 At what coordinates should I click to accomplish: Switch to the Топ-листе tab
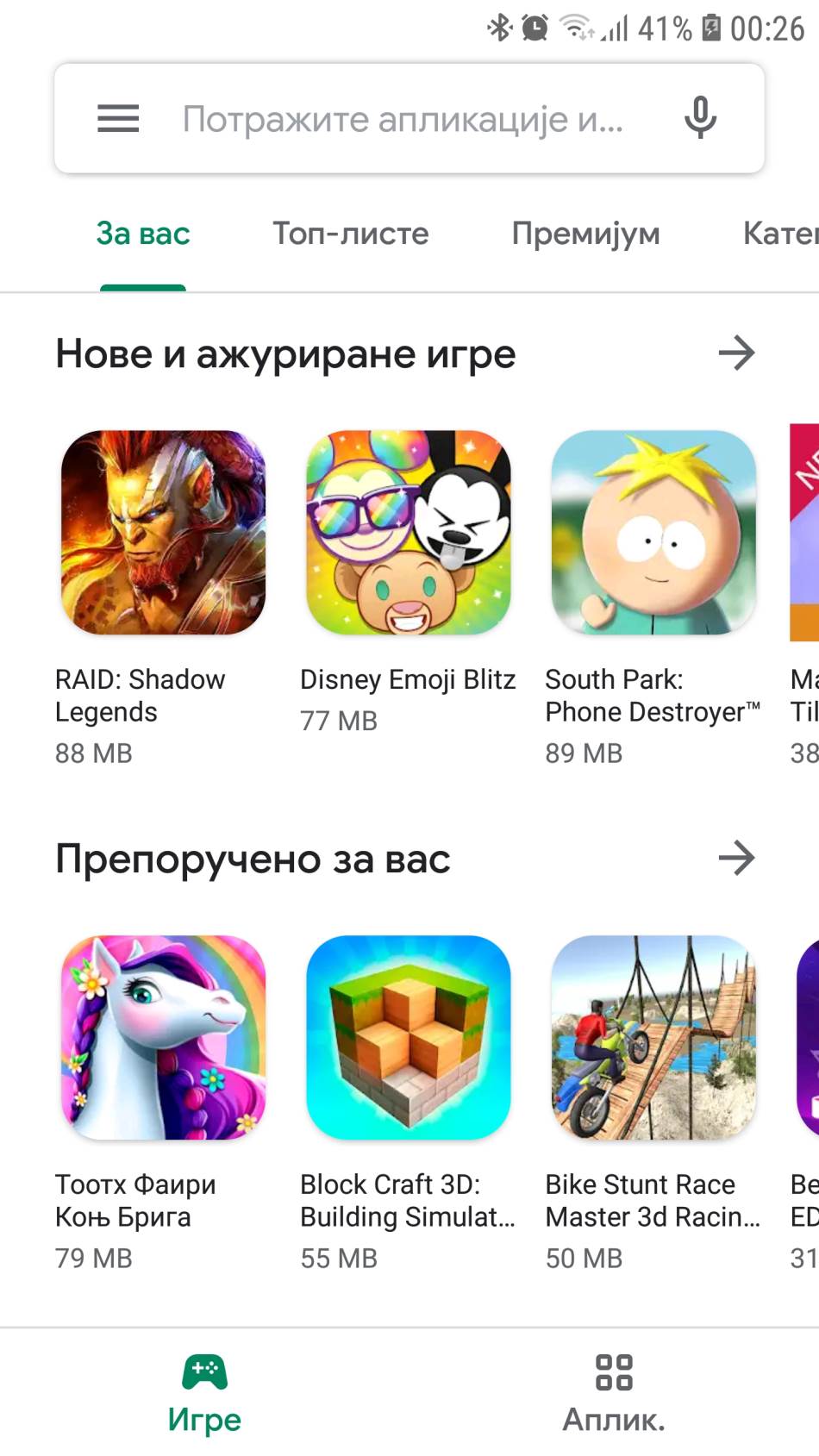[x=350, y=234]
